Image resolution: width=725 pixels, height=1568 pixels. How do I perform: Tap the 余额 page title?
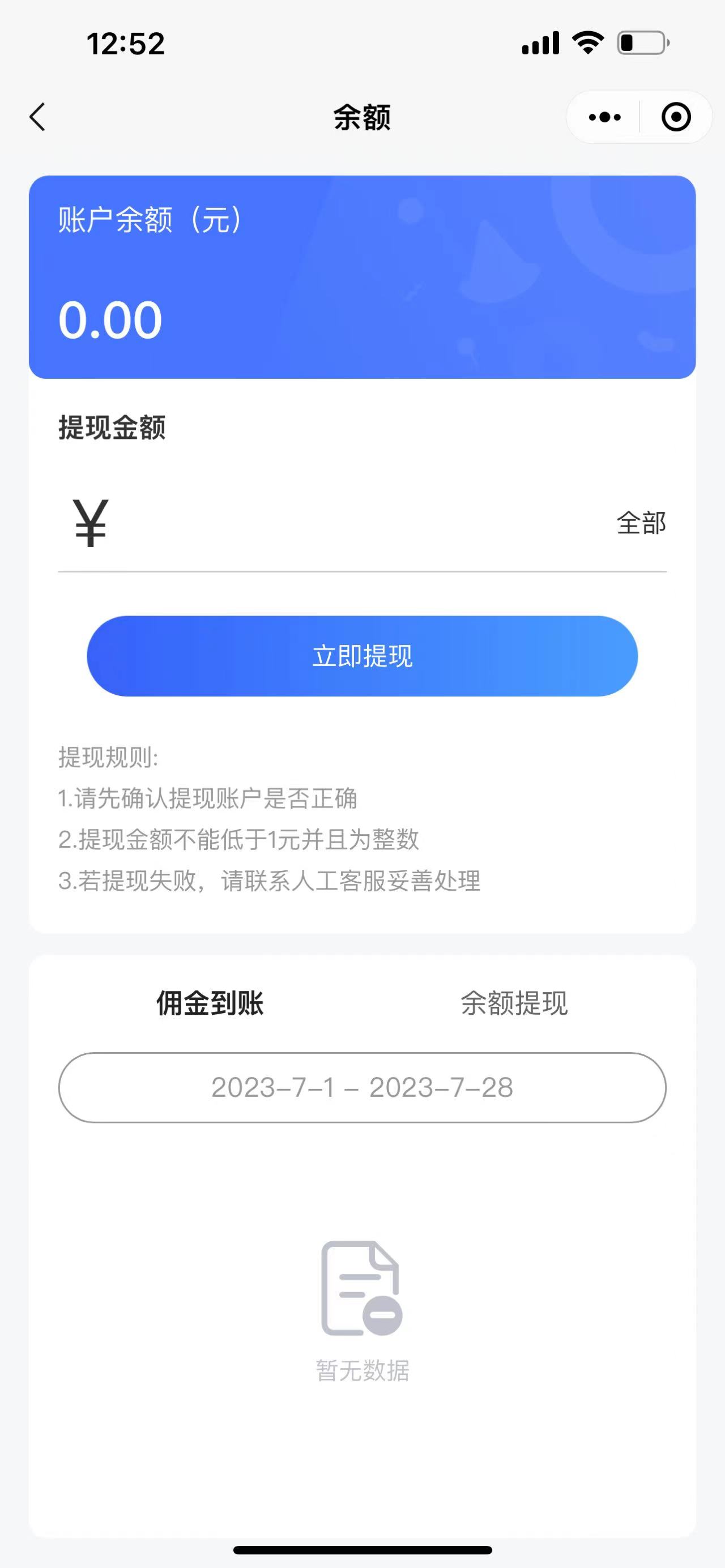pyautogui.click(x=362, y=116)
